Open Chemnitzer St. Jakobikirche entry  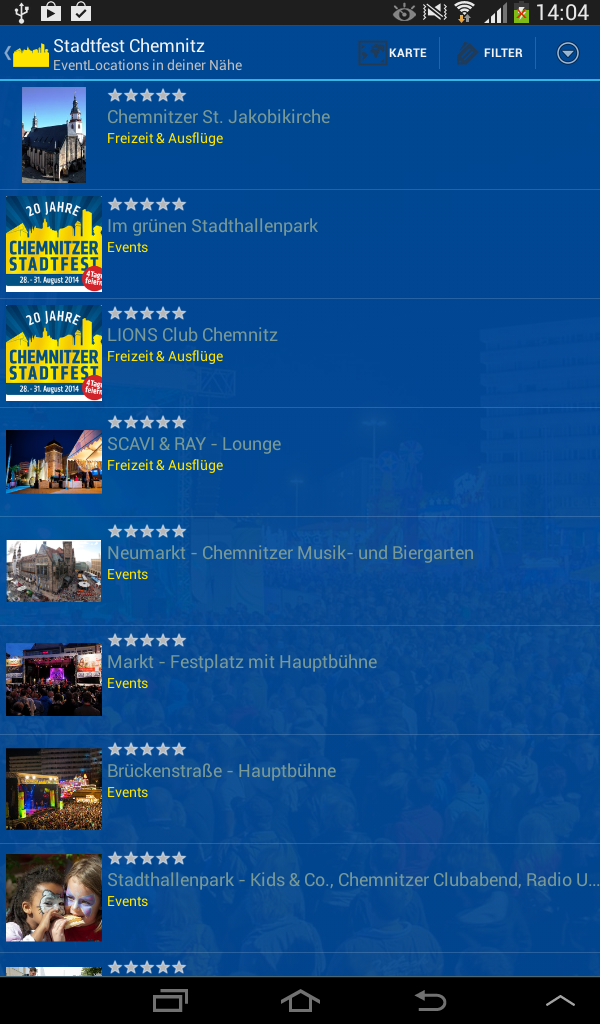pyautogui.click(x=300, y=135)
